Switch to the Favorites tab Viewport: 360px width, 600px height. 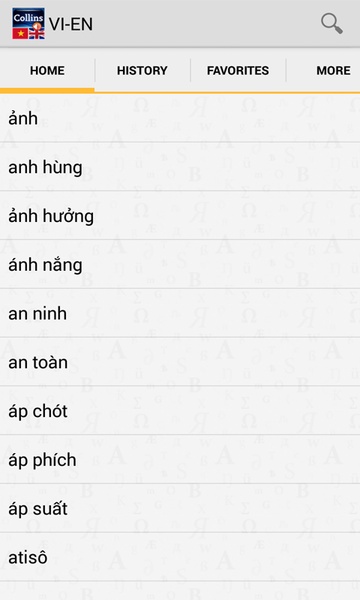(238, 70)
